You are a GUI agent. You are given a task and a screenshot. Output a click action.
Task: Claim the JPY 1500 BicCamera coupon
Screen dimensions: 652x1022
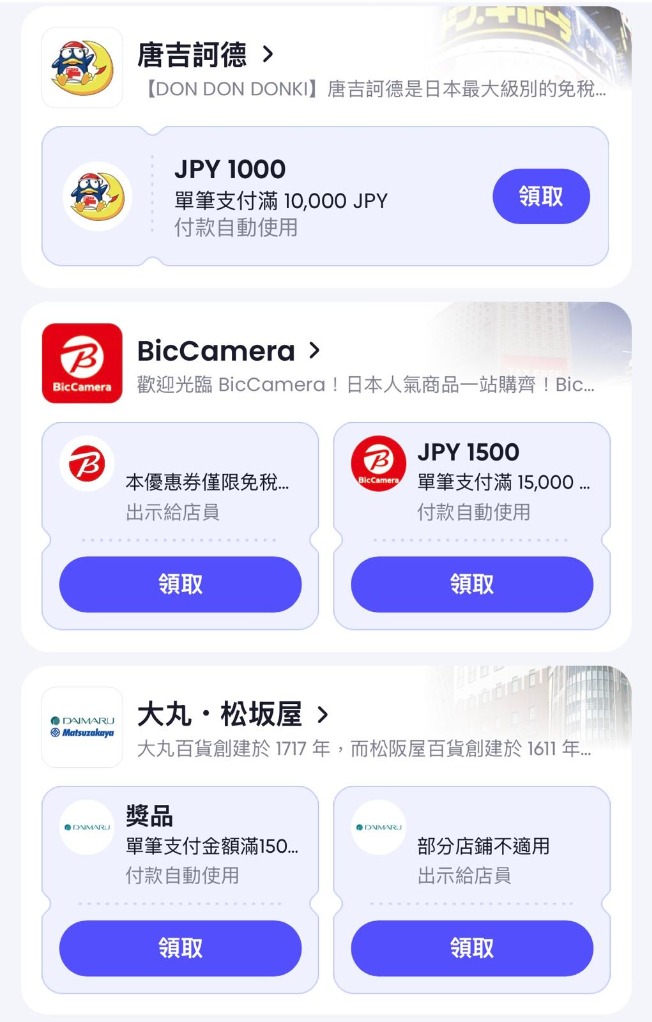pyautogui.click(x=472, y=584)
